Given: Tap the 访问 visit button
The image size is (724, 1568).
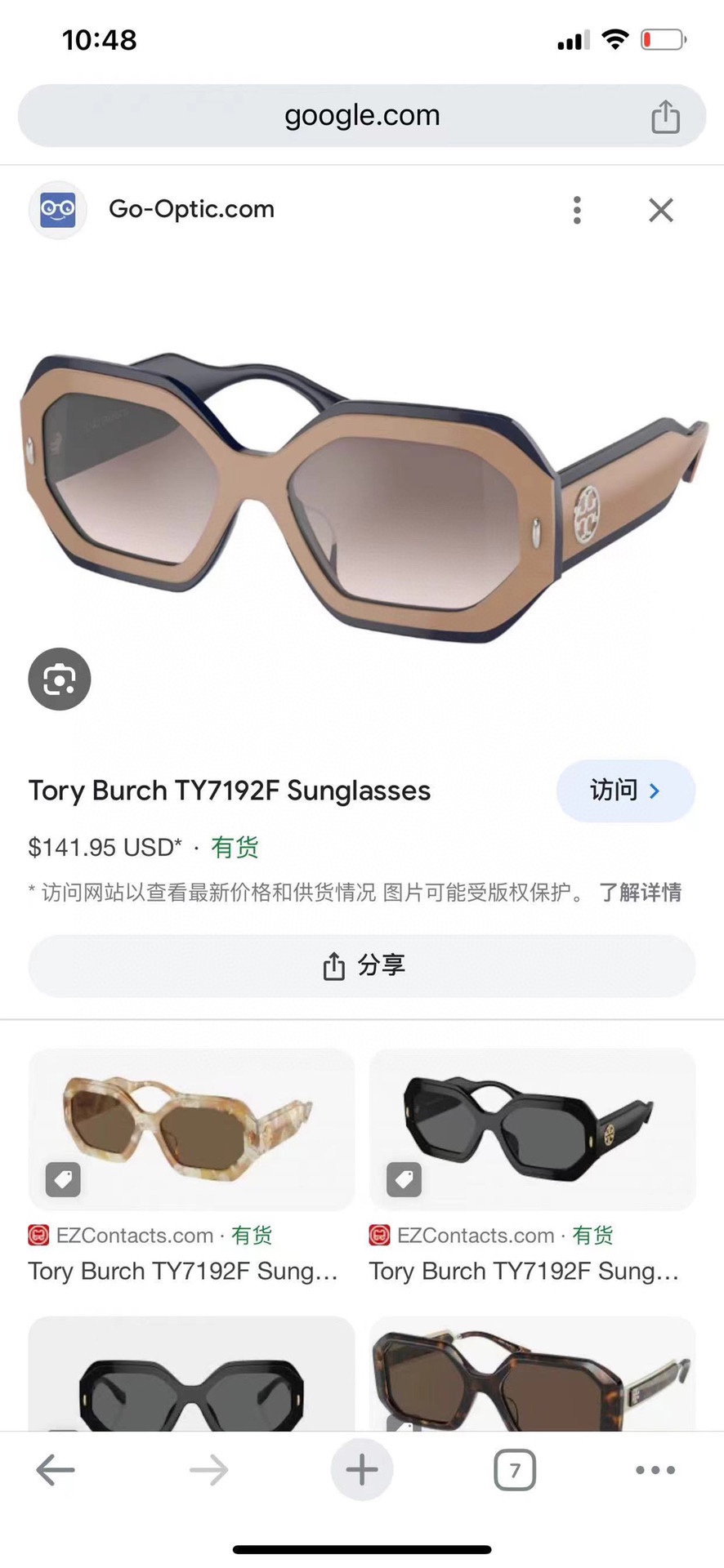Looking at the screenshot, I should point(625,791).
